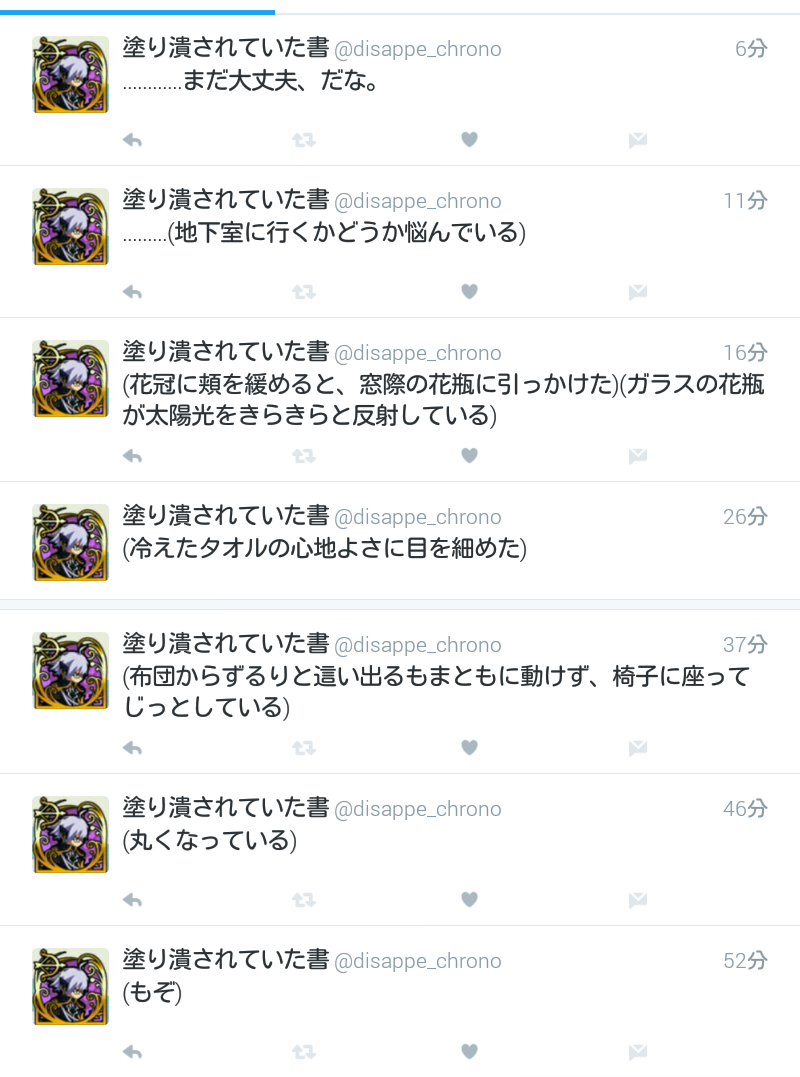800x1077 pixels.
Task: Retweet the tweet about 布団からずるりと這い出る
Action: (x=304, y=748)
